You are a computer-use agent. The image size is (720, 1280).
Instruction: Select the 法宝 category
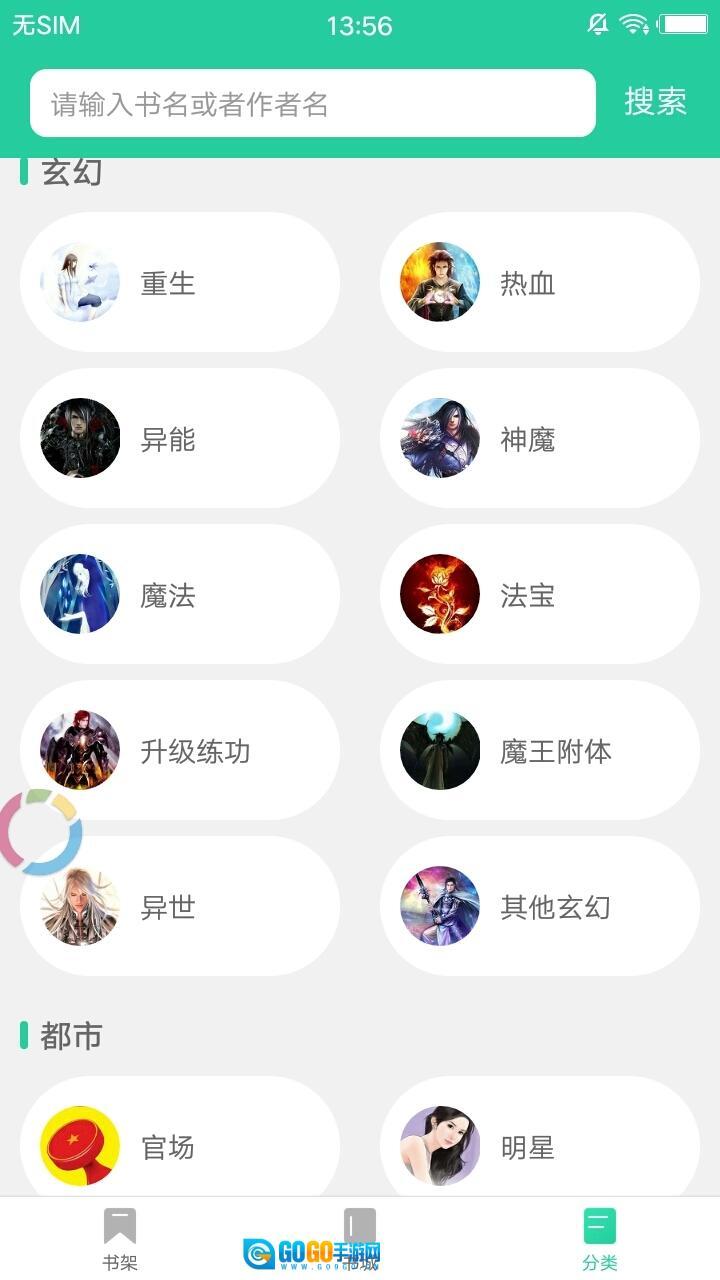tap(540, 595)
